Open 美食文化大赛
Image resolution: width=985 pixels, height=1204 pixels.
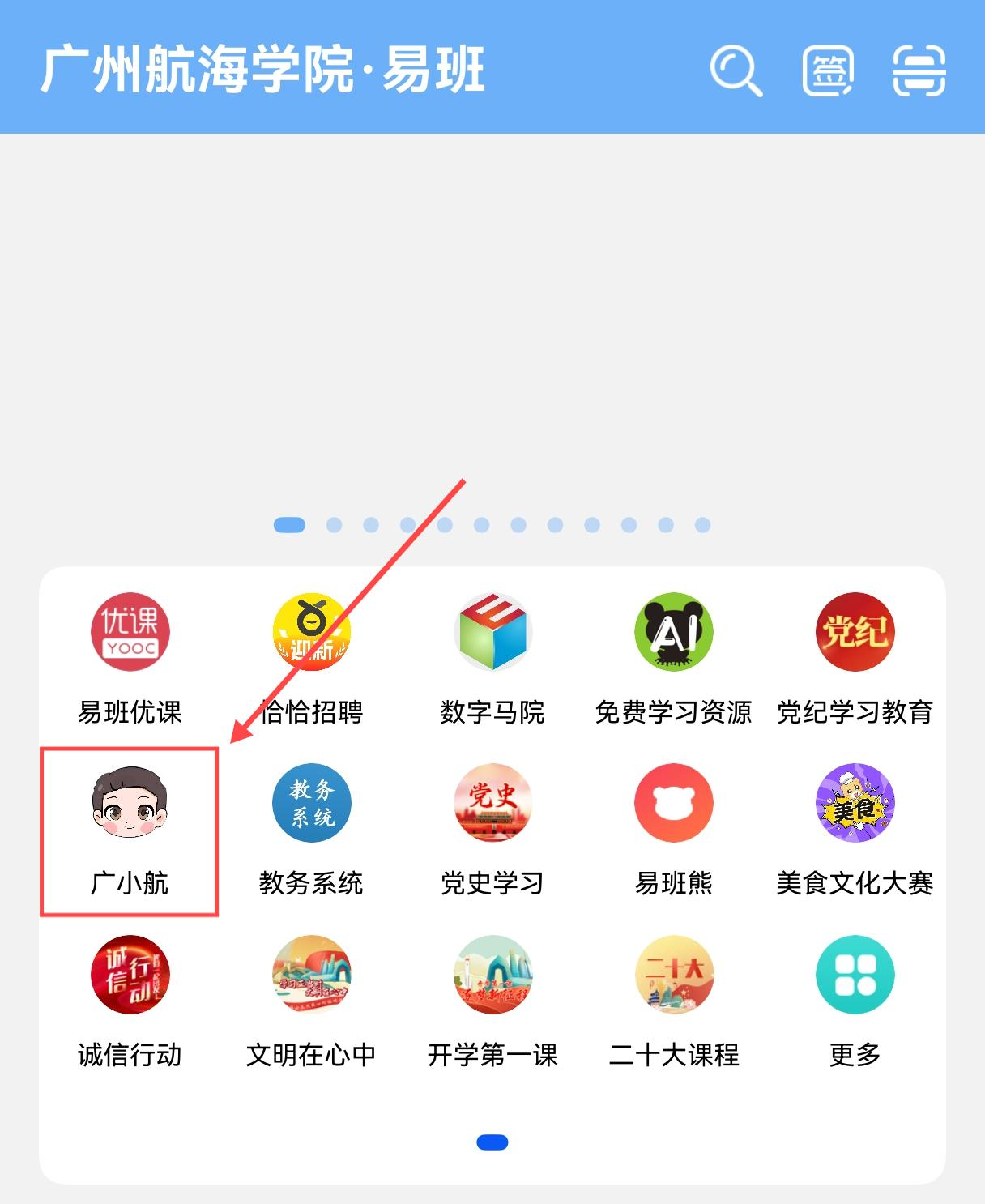855,804
